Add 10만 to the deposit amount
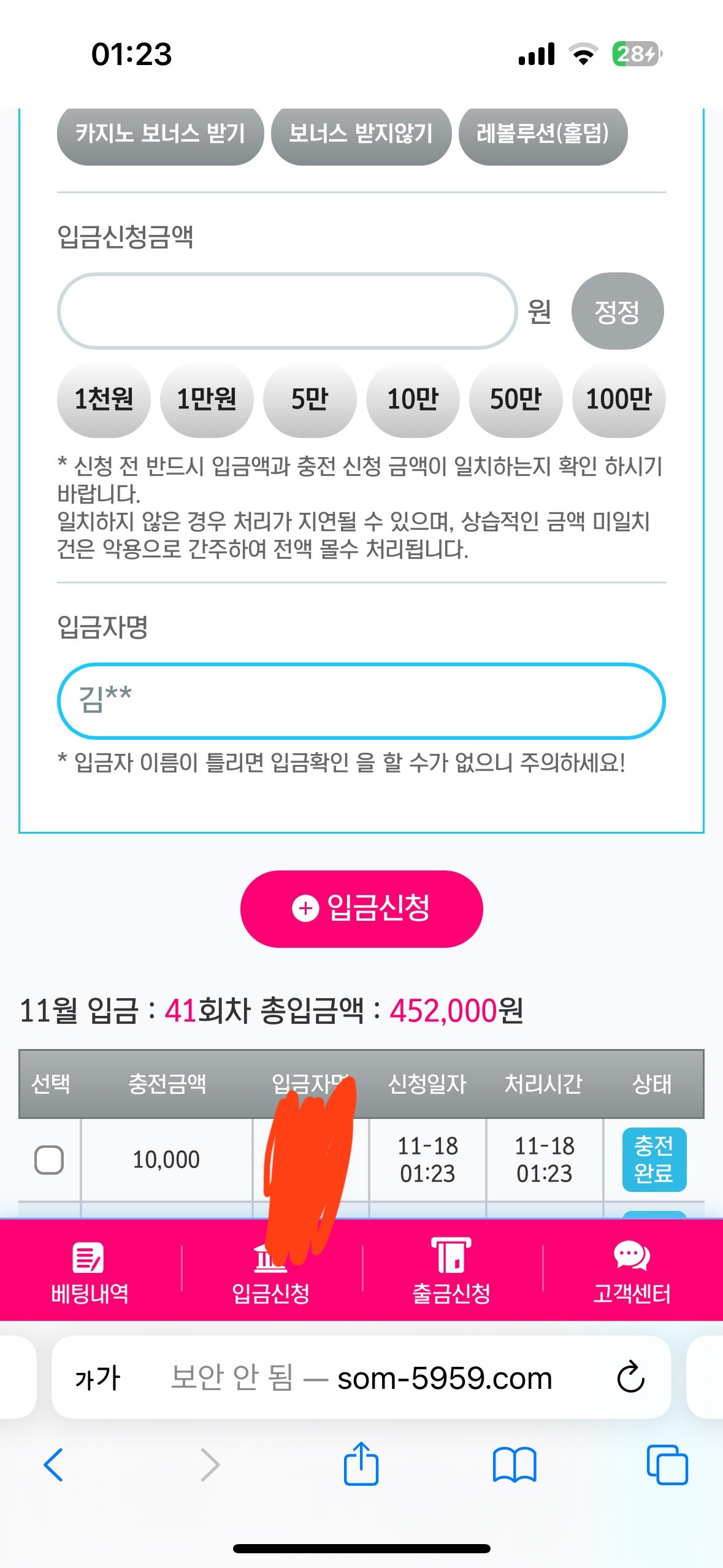Image resolution: width=723 pixels, height=1568 pixels. pyautogui.click(x=413, y=399)
